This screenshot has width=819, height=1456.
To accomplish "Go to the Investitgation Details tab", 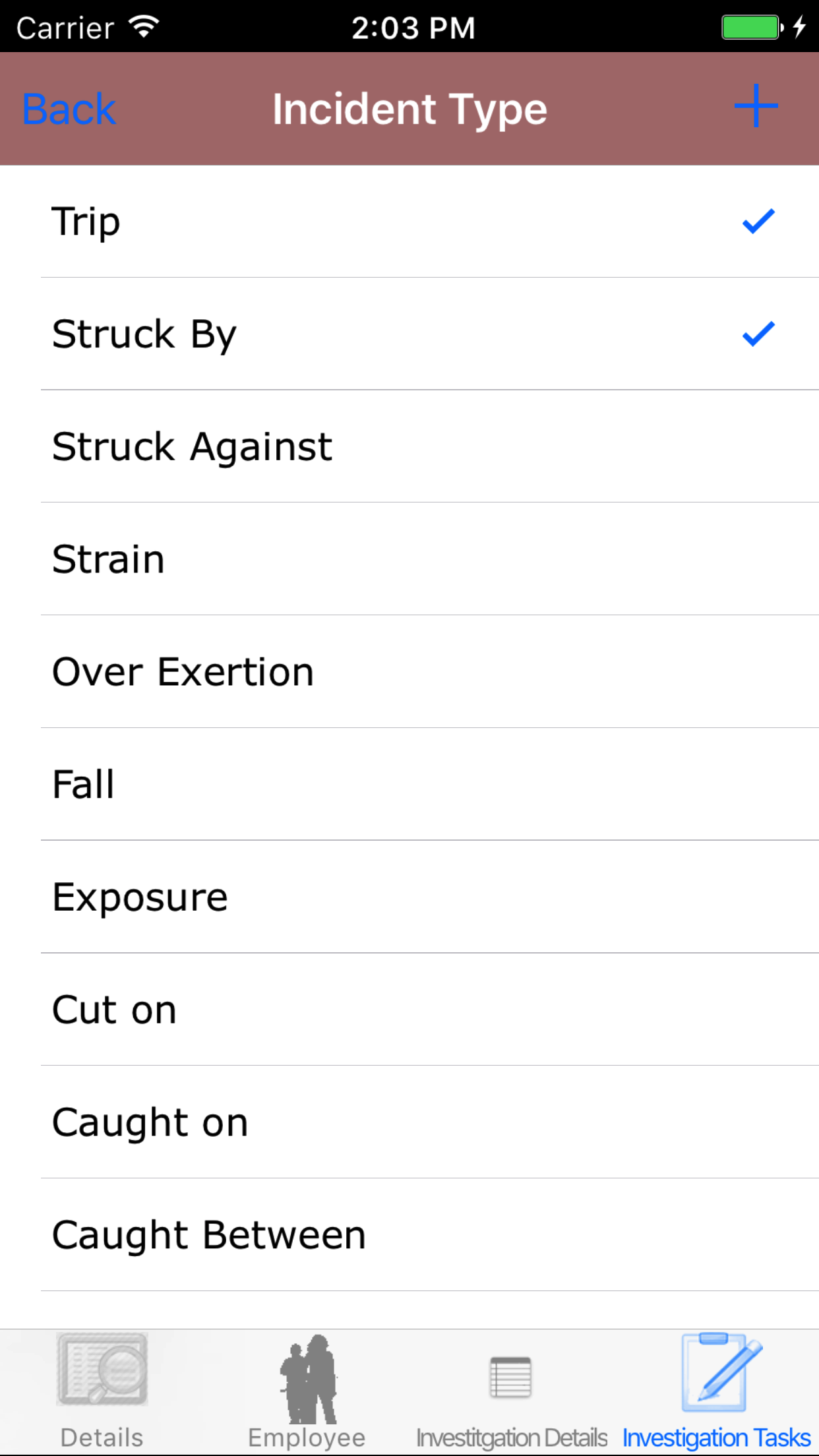I will [512, 1391].
